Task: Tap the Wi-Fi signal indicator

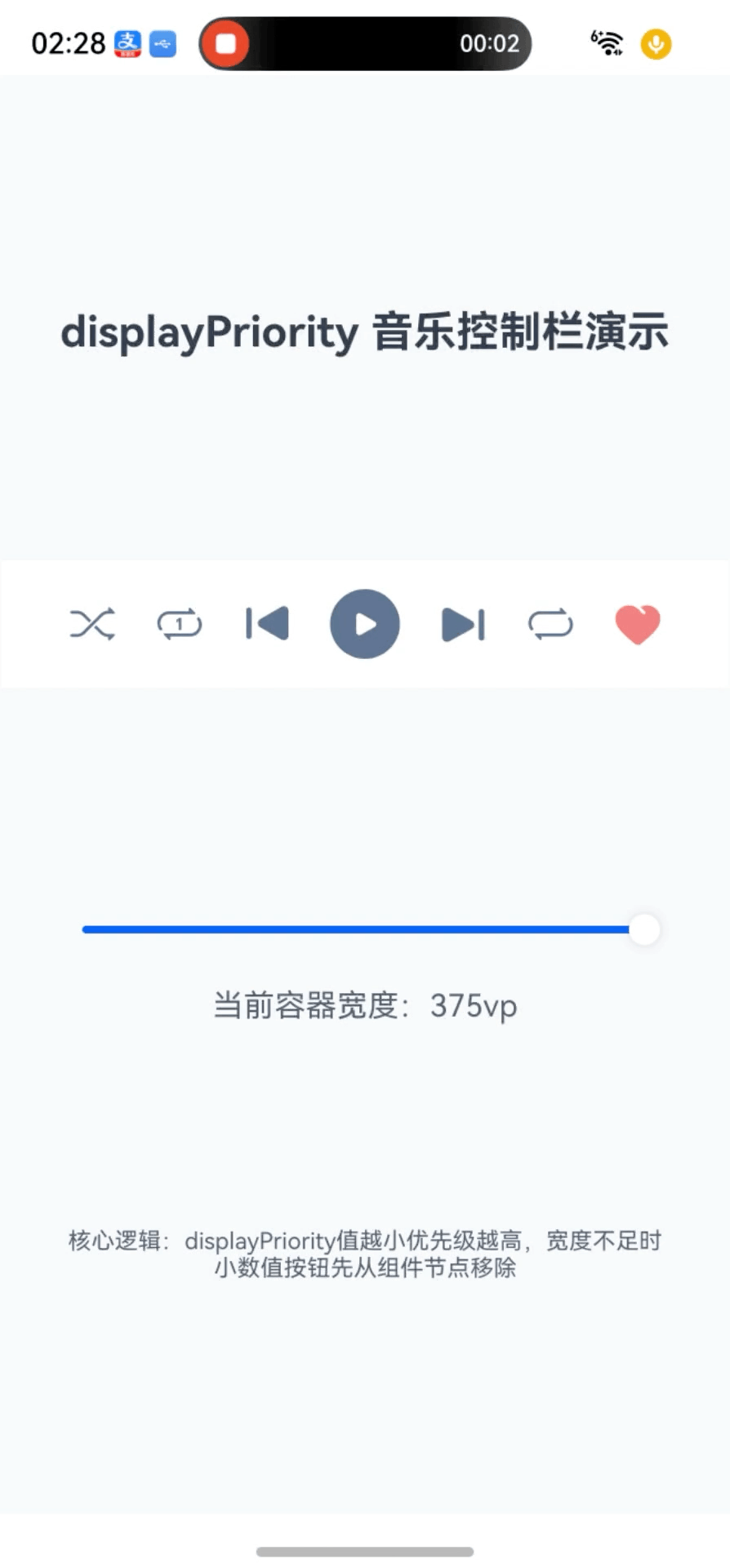Action: (x=605, y=43)
